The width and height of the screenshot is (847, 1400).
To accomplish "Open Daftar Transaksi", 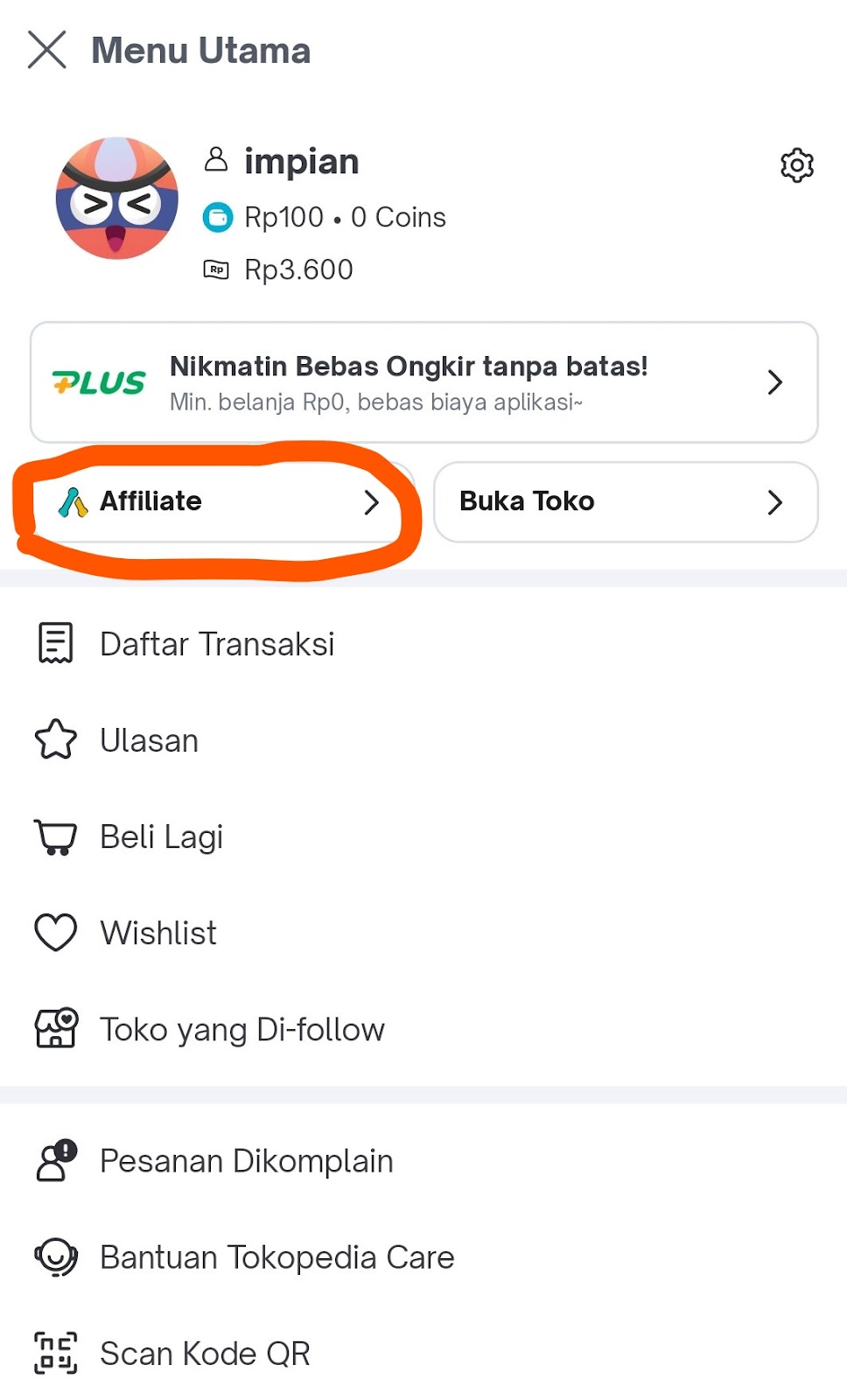I will (217, 644).
